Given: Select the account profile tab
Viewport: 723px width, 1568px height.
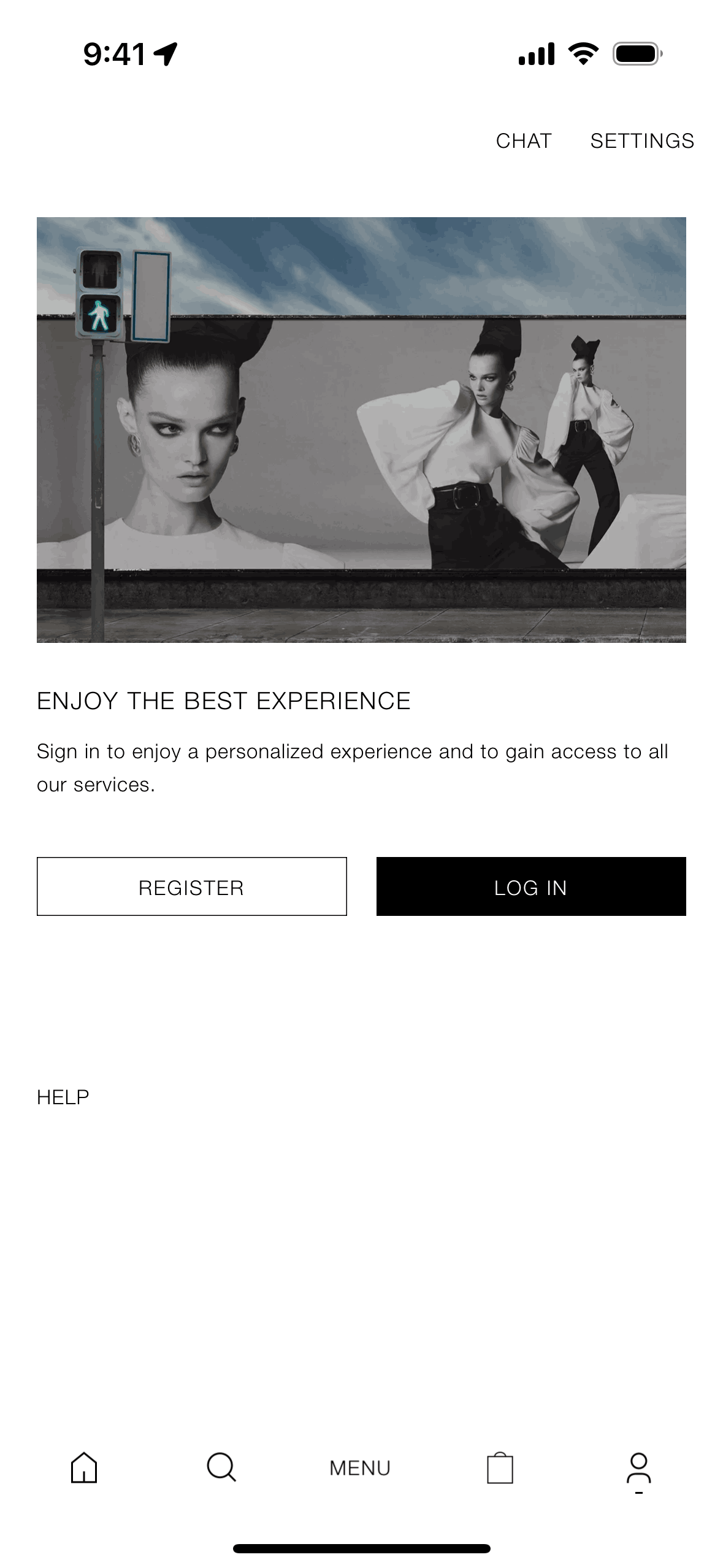Looking at the screenshot, I should tap(638, 1469).
